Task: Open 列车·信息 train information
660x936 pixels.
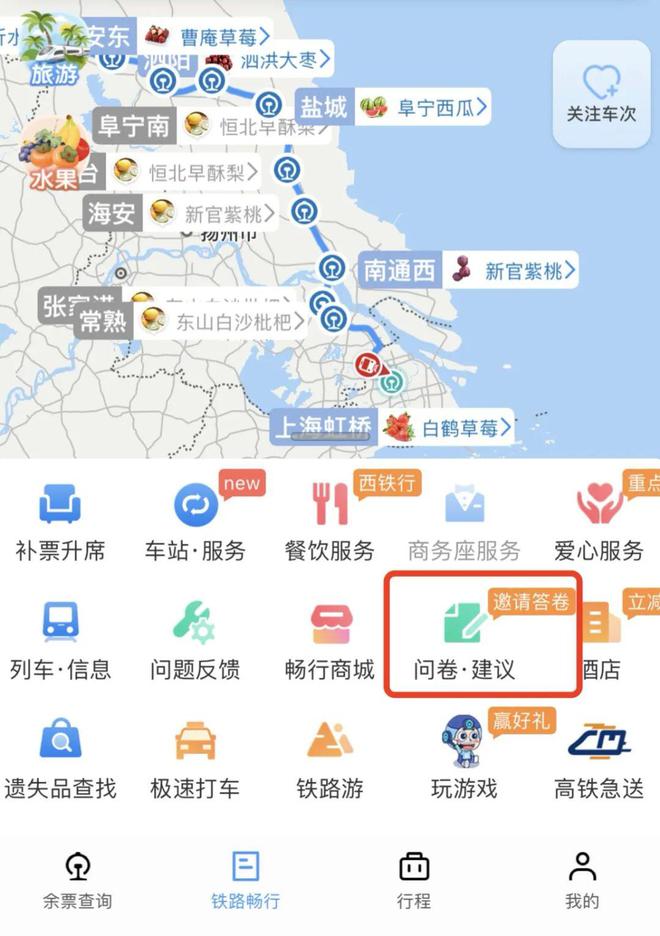Action: [x=60, y=640]
